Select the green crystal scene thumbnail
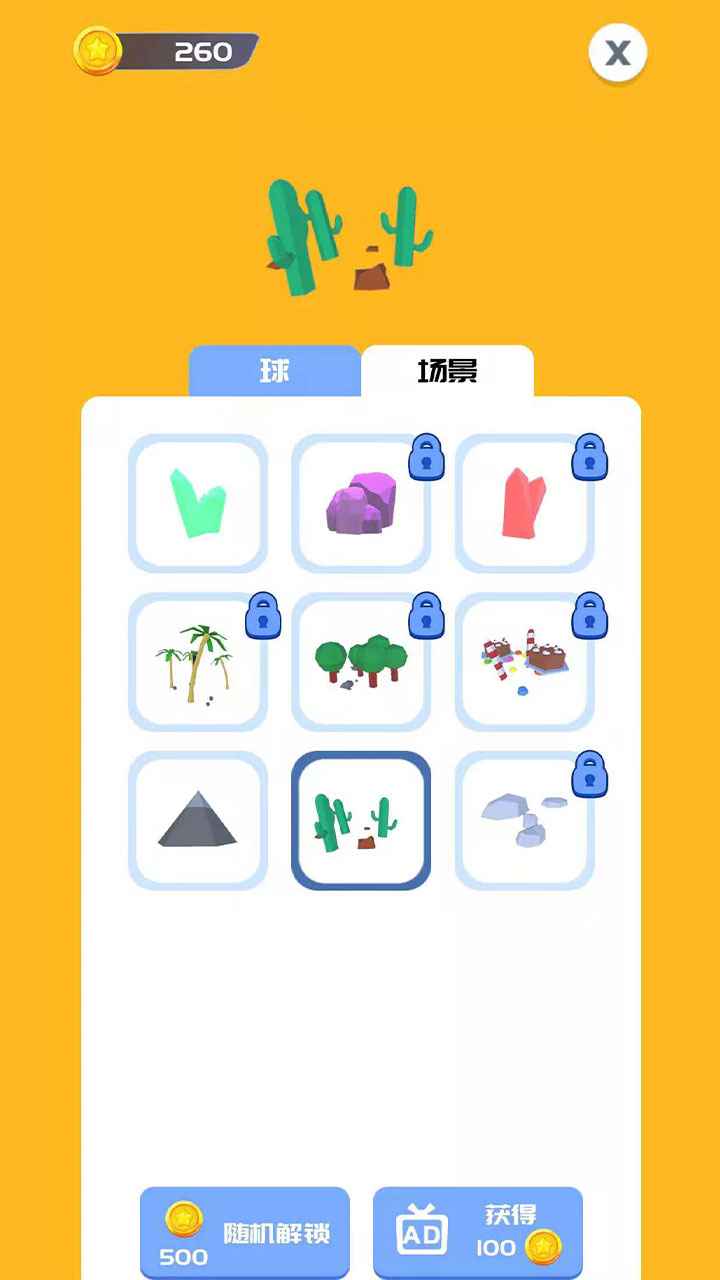The height and width of the screenshot is (1280, 720). [x=198, y=503]
